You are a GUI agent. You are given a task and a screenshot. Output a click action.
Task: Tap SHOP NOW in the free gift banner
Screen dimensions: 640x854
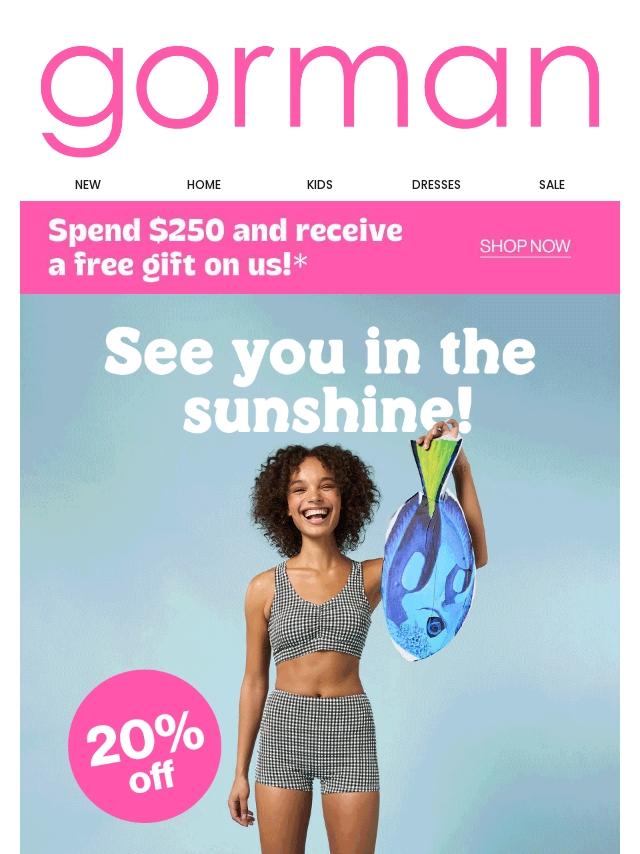click(525, 246)
